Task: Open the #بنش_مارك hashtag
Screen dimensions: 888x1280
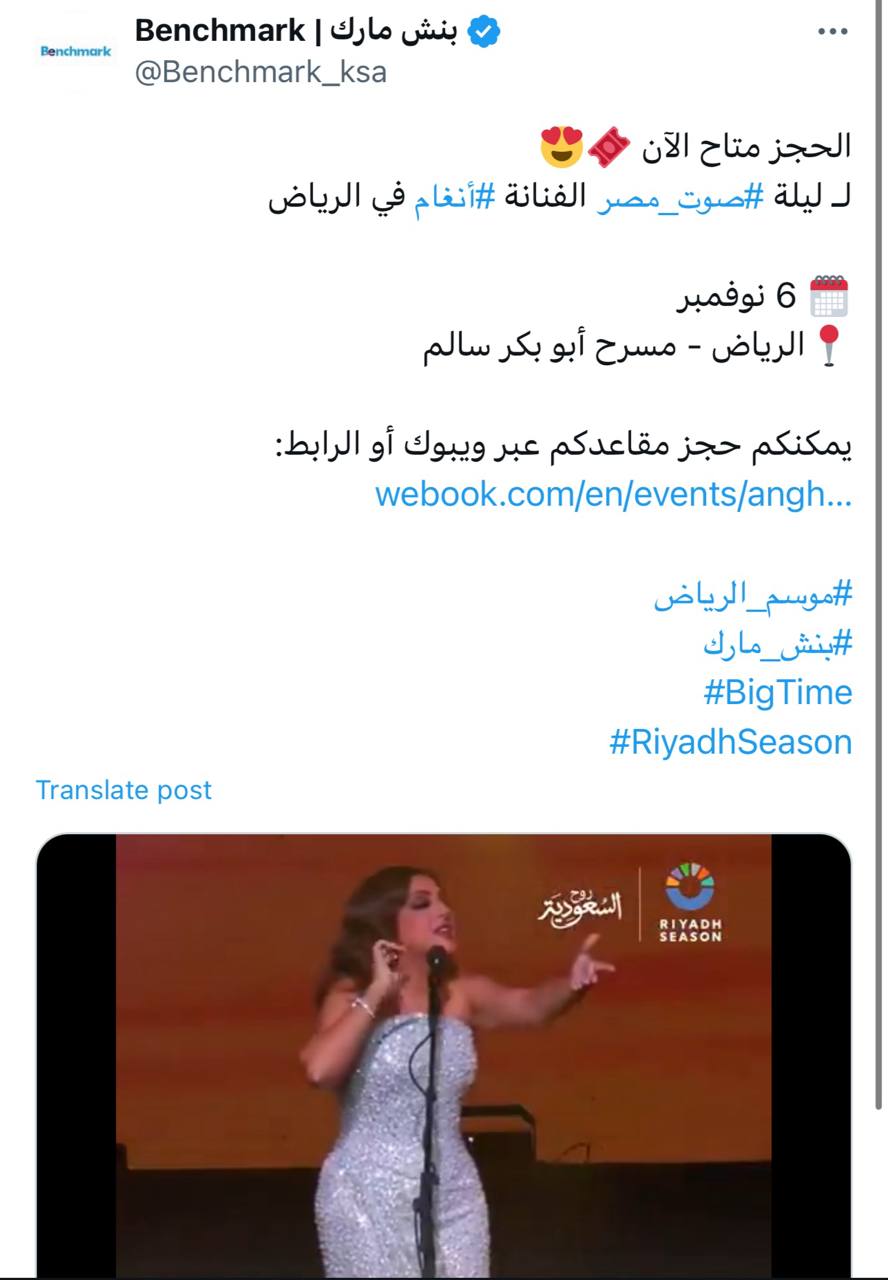Action: [x=777, y=644]
